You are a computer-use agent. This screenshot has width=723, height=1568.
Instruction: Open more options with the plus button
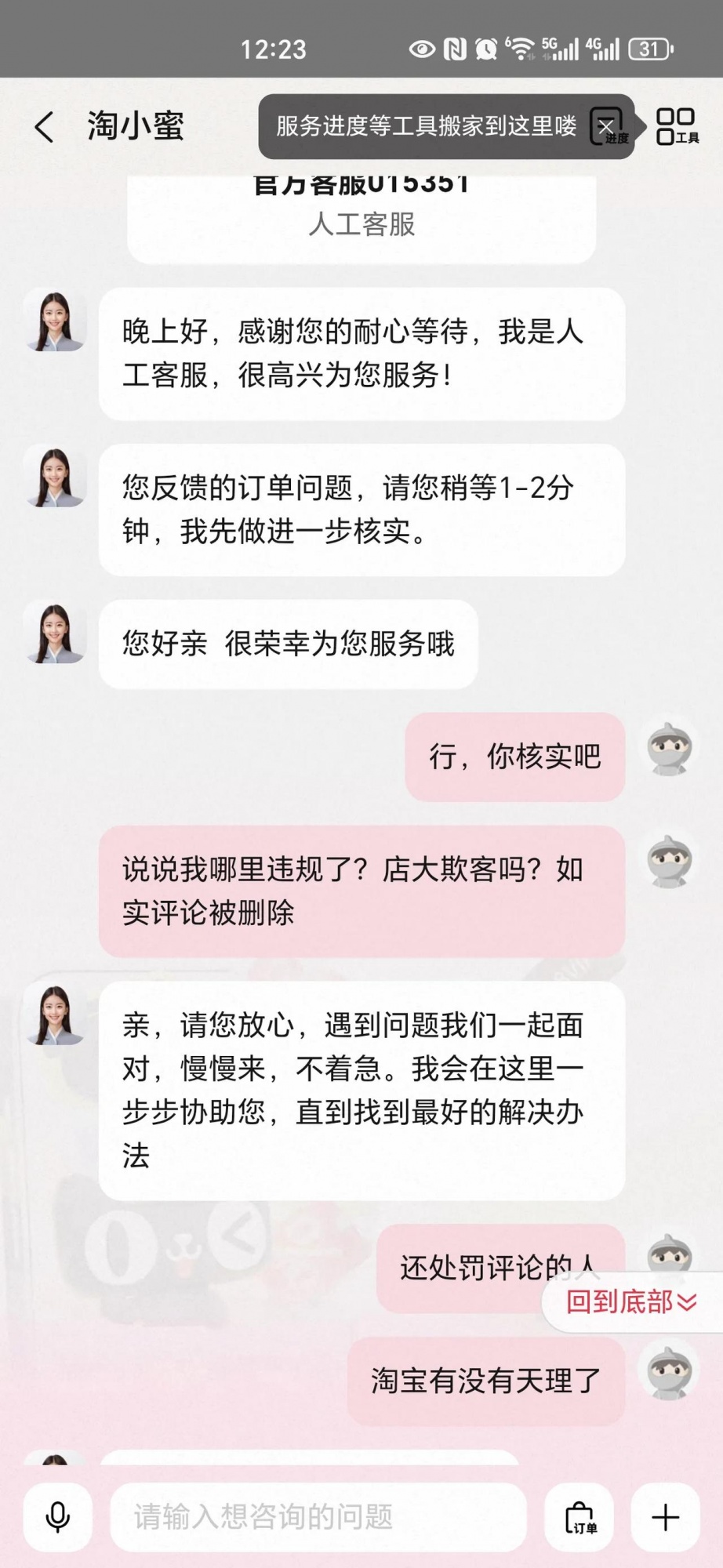[665, 1517]
